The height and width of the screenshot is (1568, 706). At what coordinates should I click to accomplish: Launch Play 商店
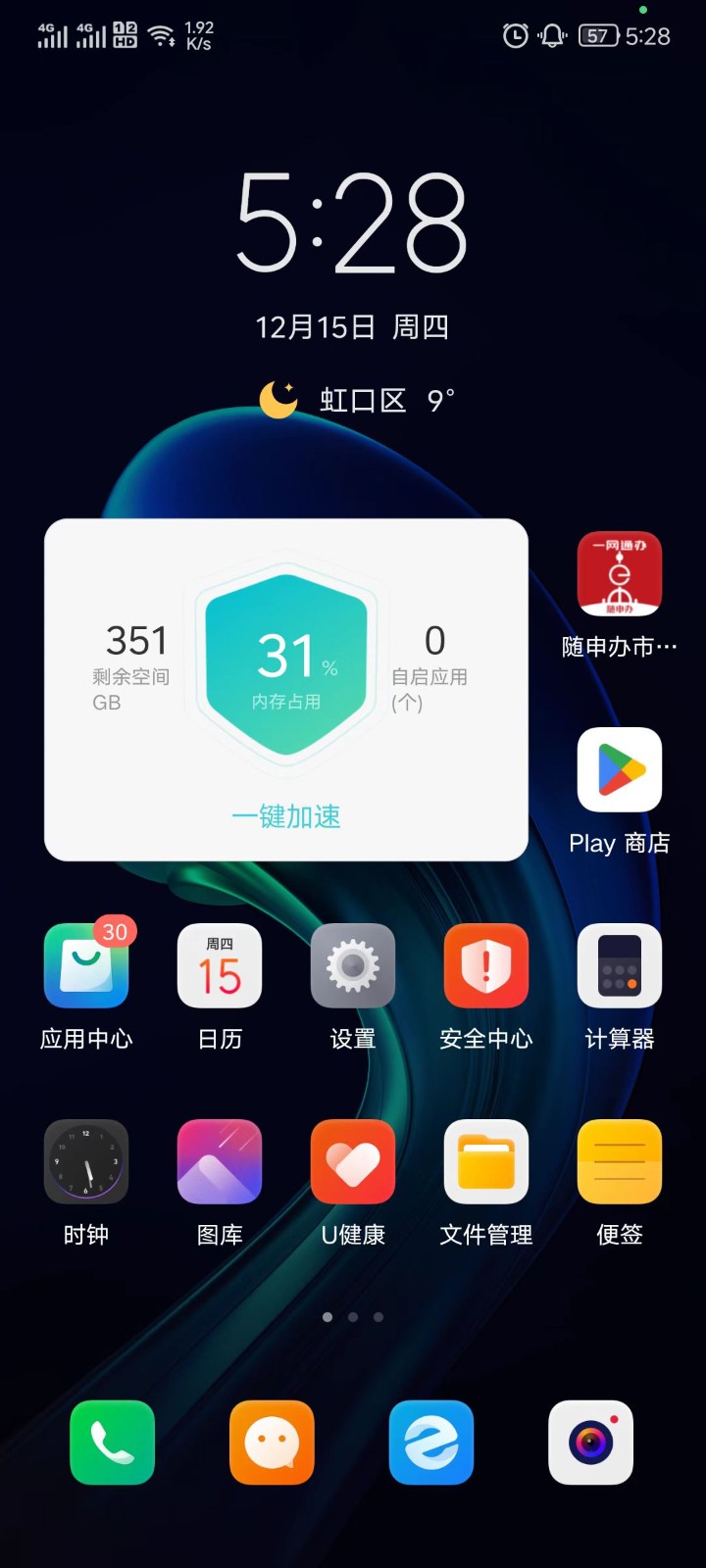[619, 770]
